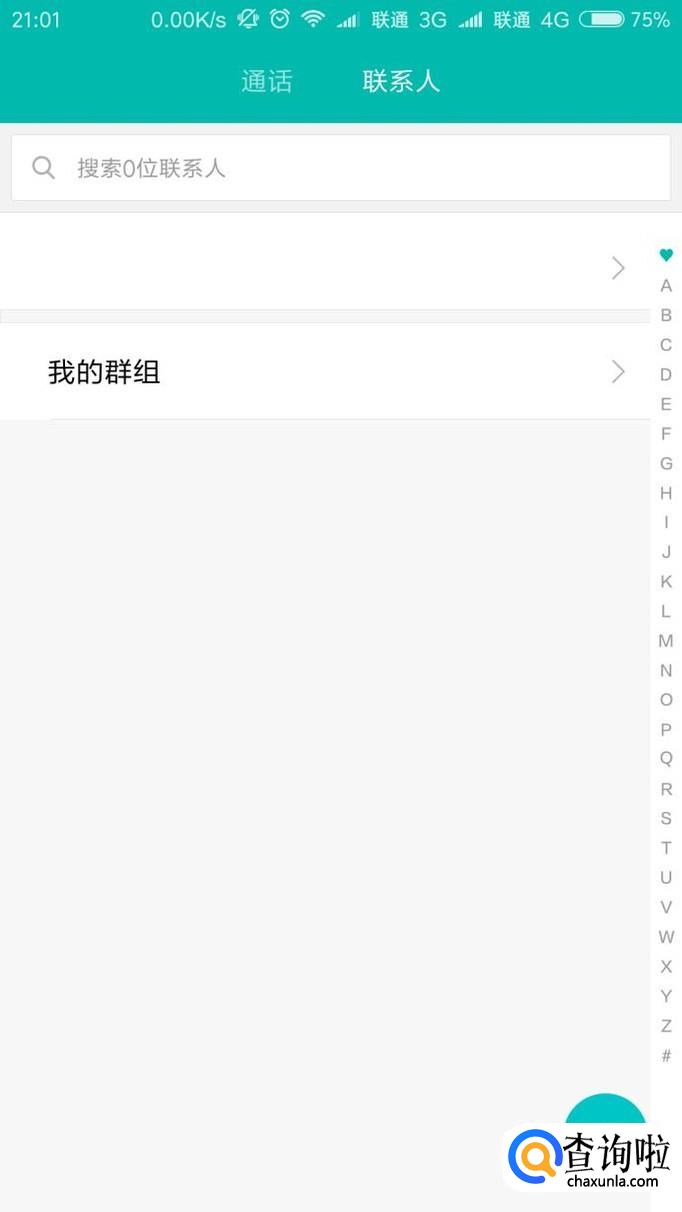The width and height of the screenshot is (682, 1212).
Task: Jump to letter A in the index
Action: coord(666,286)
